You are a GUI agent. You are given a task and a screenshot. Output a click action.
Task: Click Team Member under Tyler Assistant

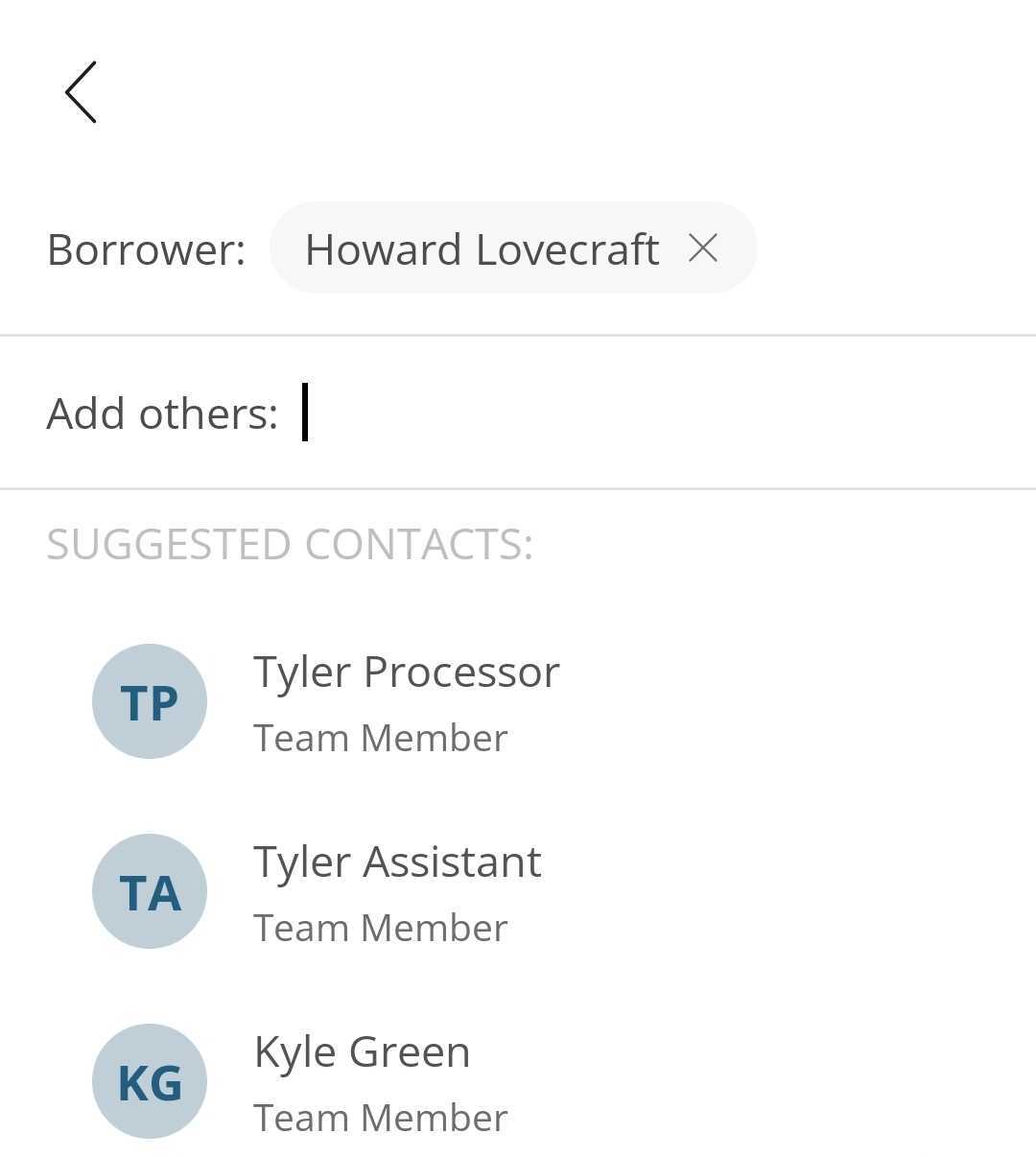[x=381, y=927]
